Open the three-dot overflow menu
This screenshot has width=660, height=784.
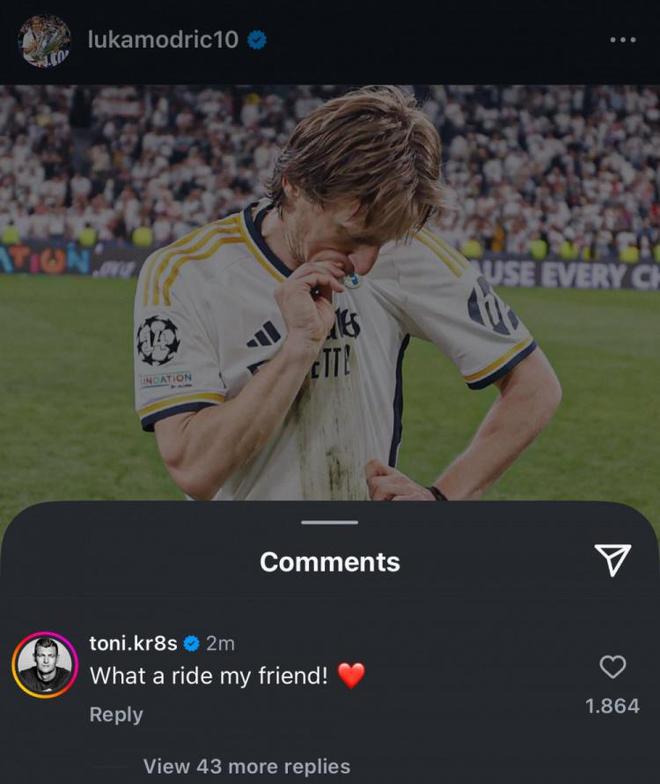622,40
